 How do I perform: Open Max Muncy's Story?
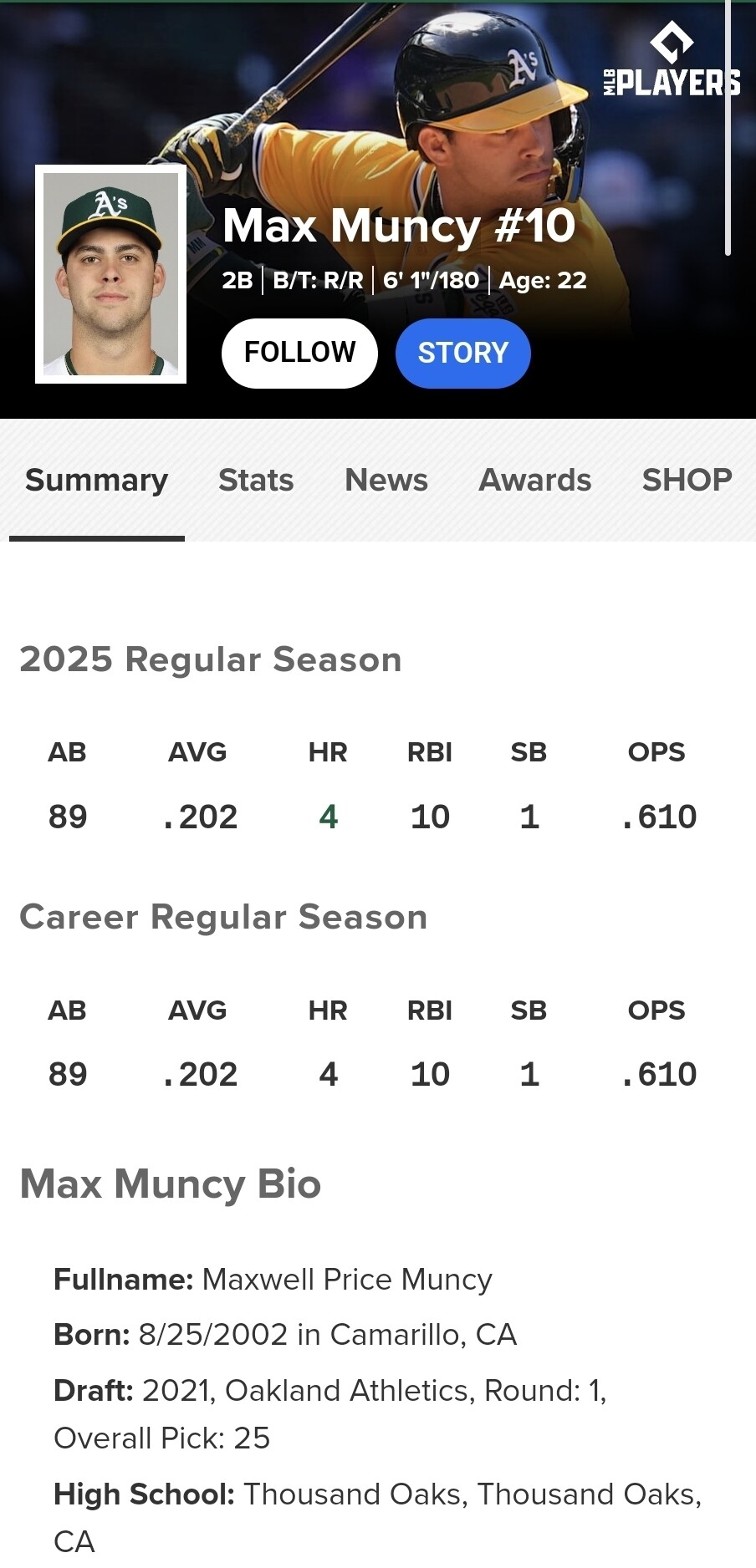(462, 353)
